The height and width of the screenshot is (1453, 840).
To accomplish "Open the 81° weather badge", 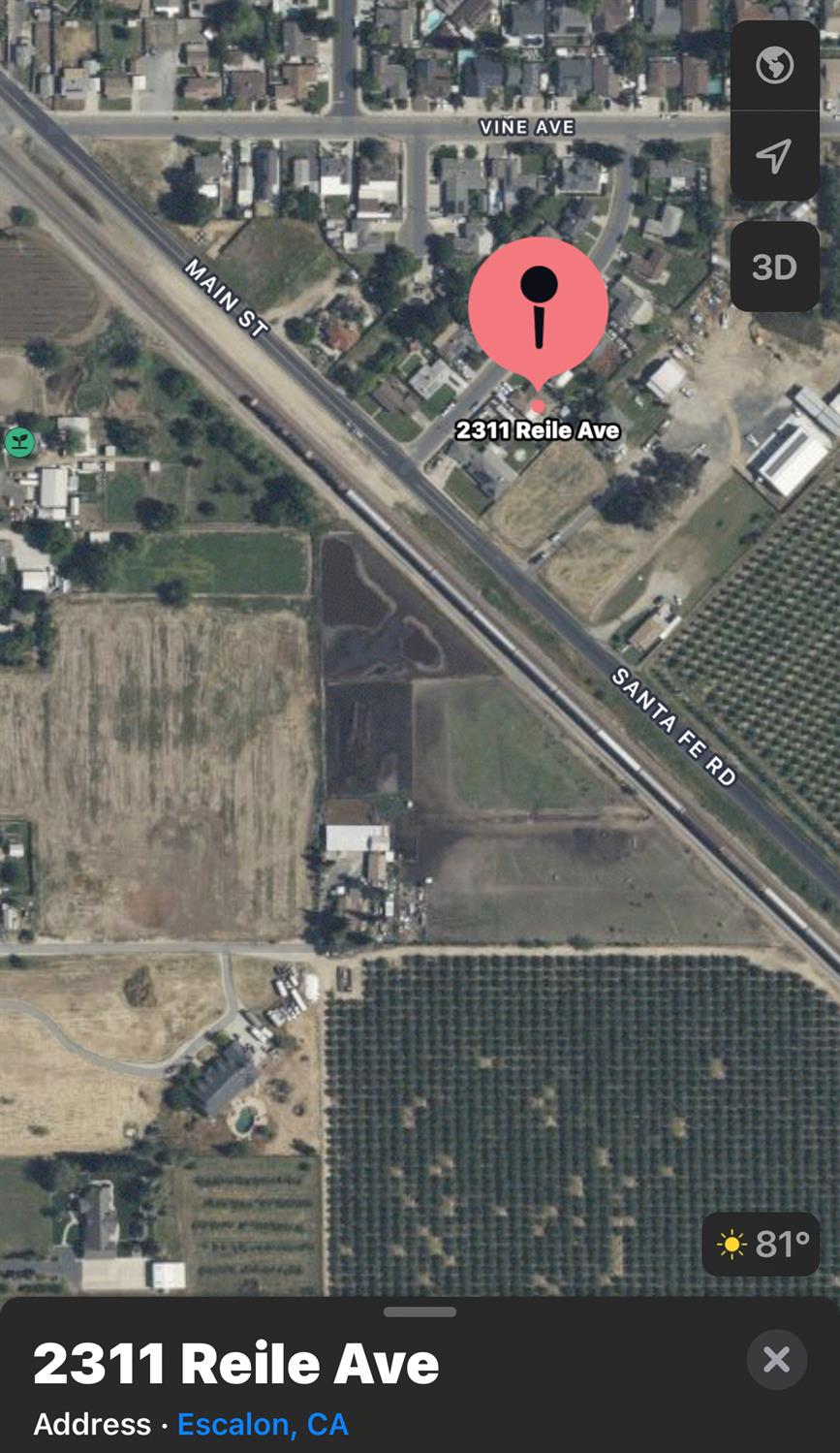I will [x=762, y=1244].
